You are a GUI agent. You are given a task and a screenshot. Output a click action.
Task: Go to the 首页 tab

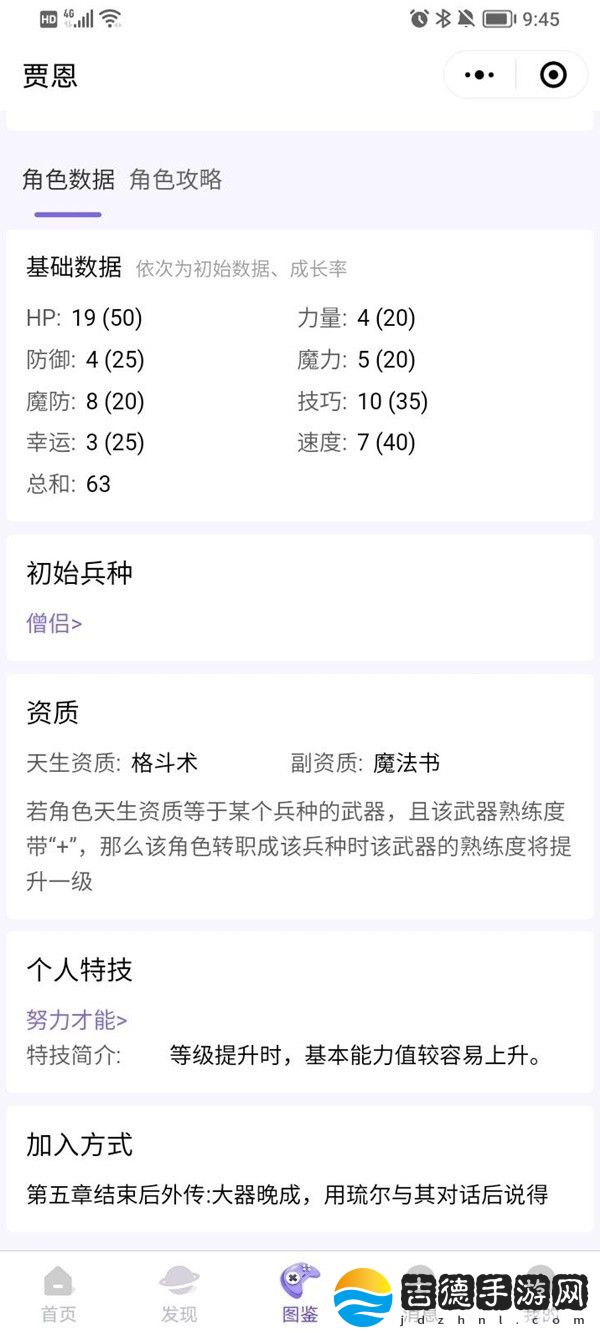[x=58, y=1294]
